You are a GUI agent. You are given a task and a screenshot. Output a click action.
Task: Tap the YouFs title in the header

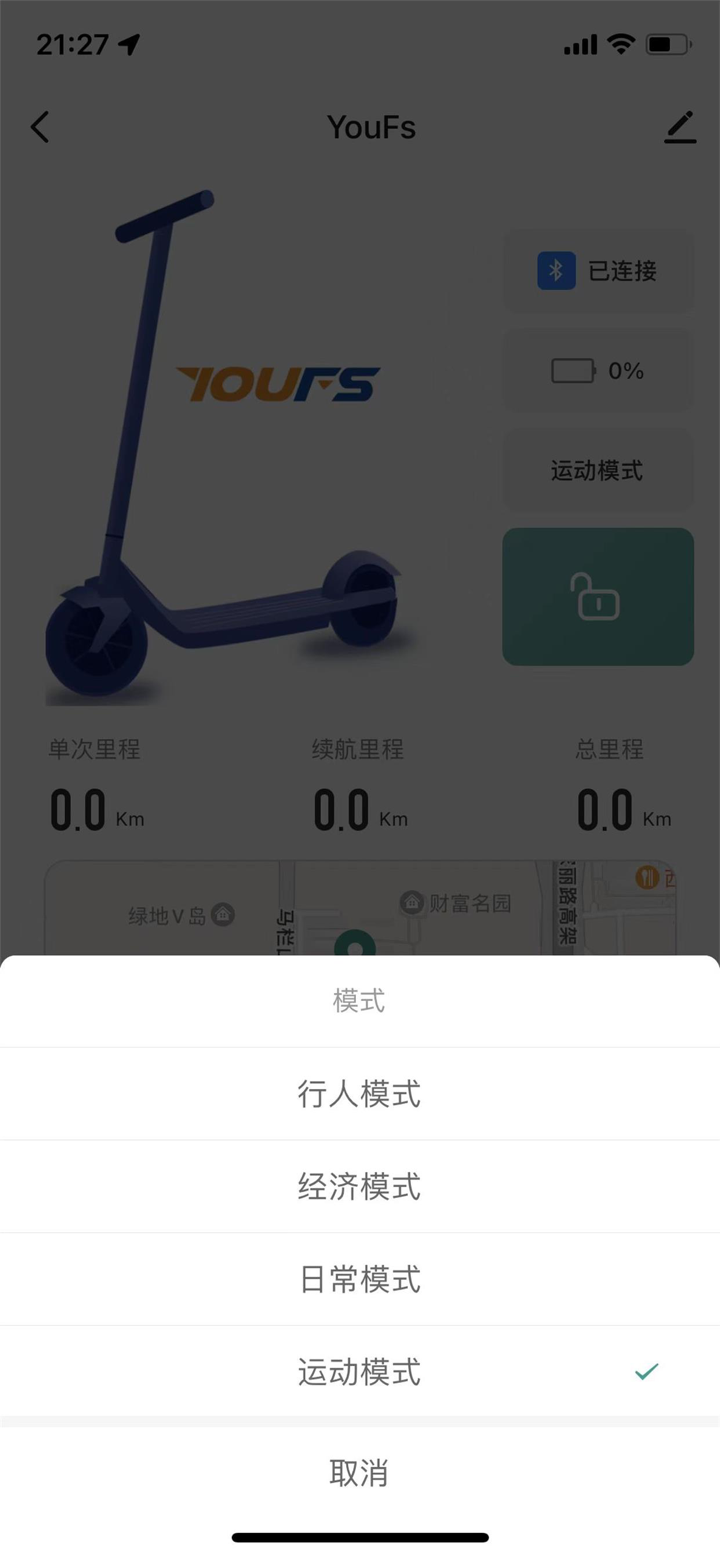point(371,128)
